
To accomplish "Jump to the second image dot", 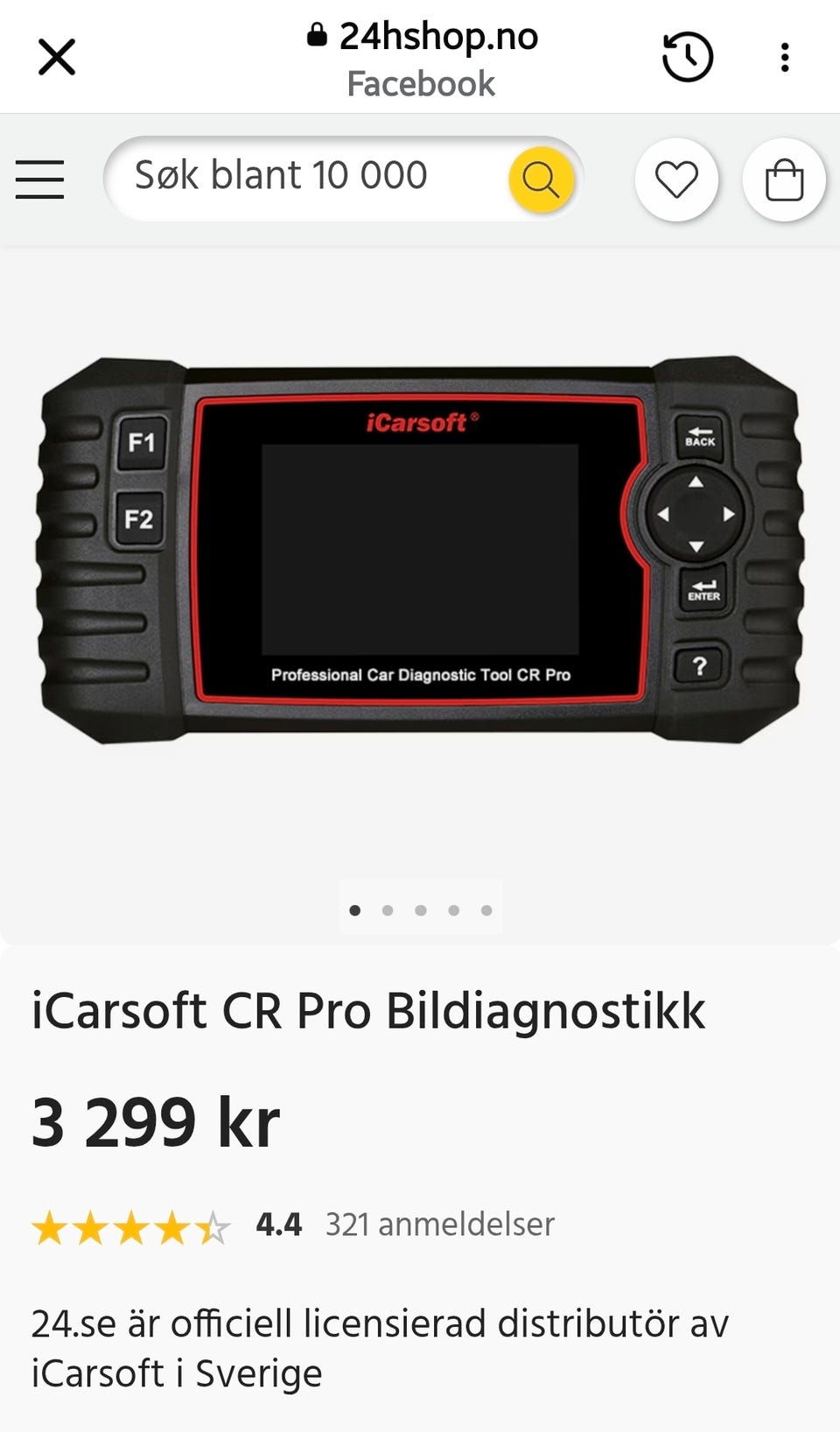I will tap(388, 910).
